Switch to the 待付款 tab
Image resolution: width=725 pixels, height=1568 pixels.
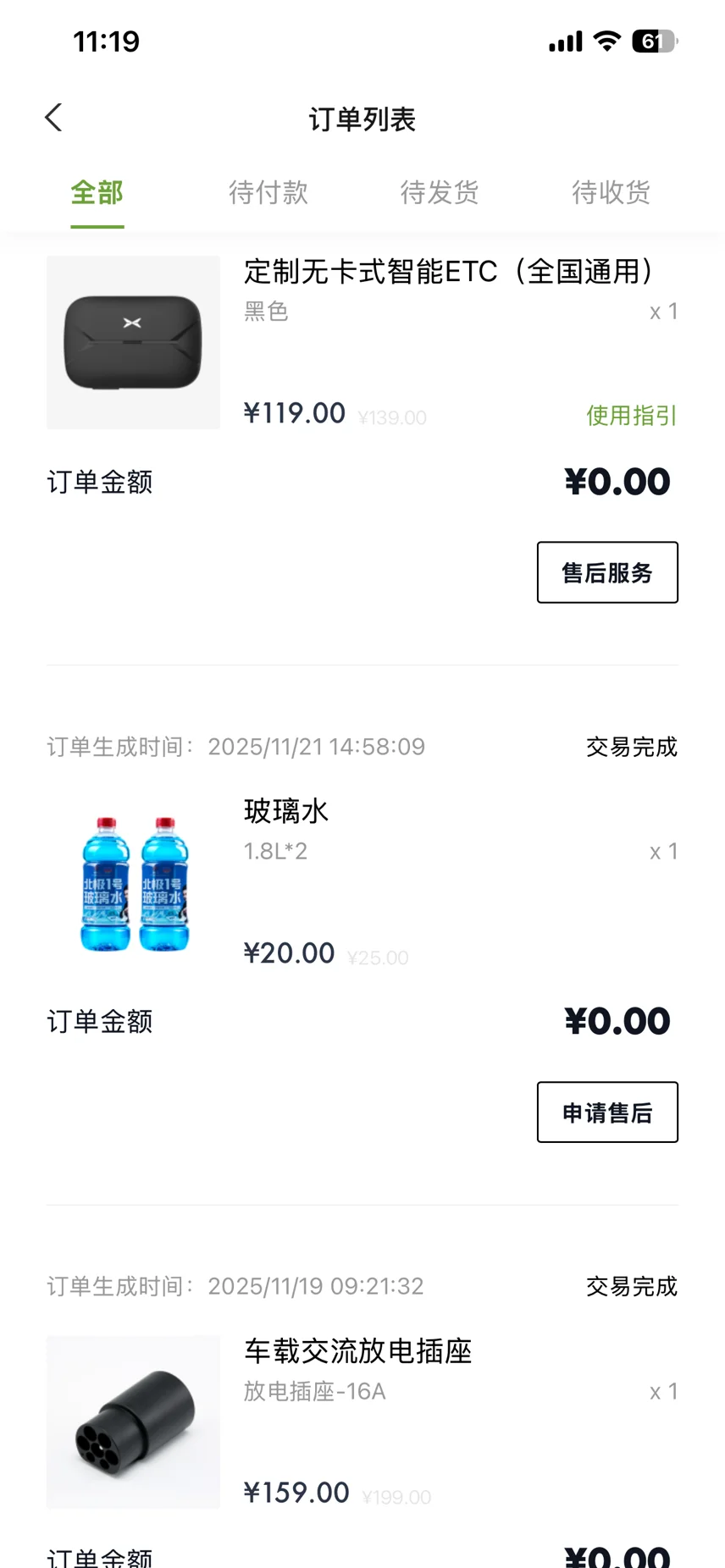click(x=268, y=193)
